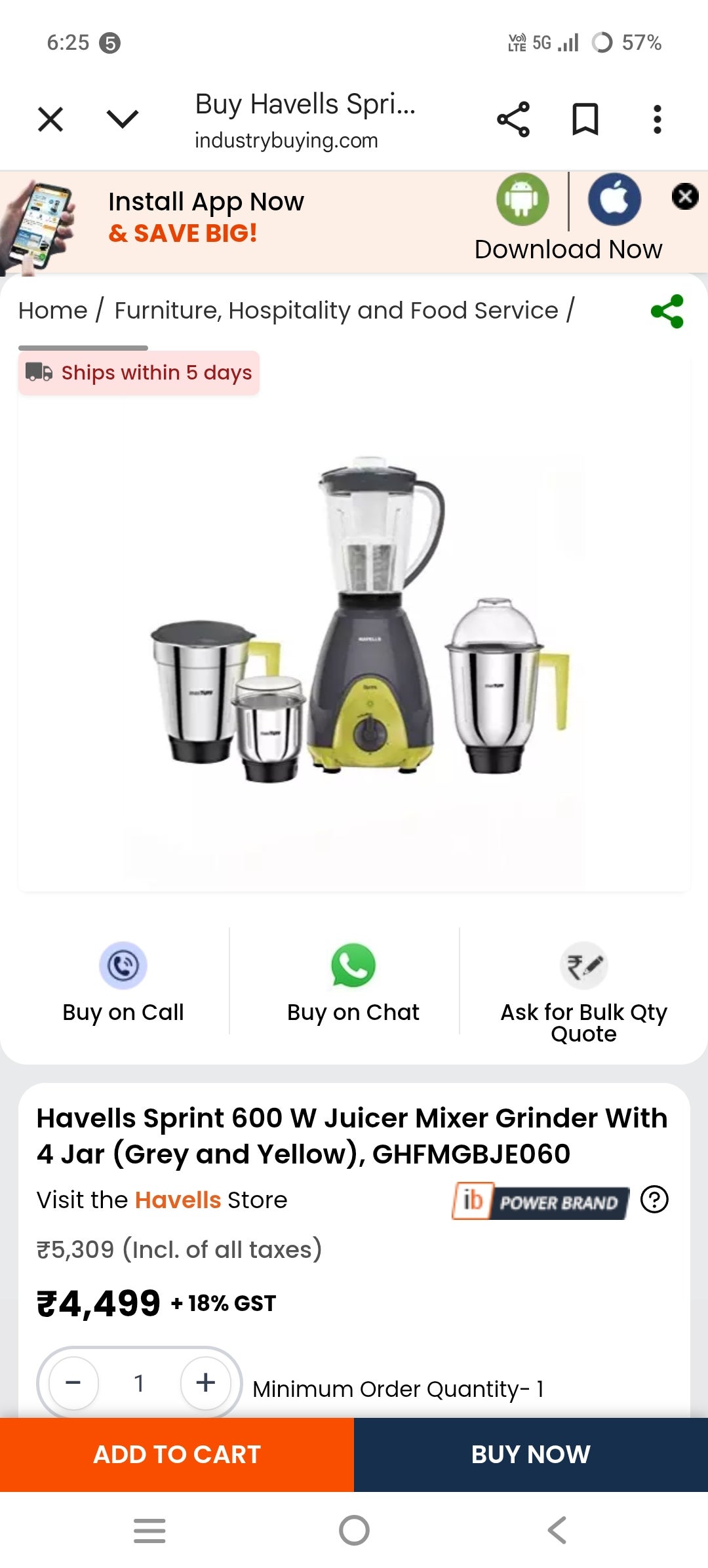Share this page from the browser toolbar
Screen dimensions: 708x1568
coord(513,119)
